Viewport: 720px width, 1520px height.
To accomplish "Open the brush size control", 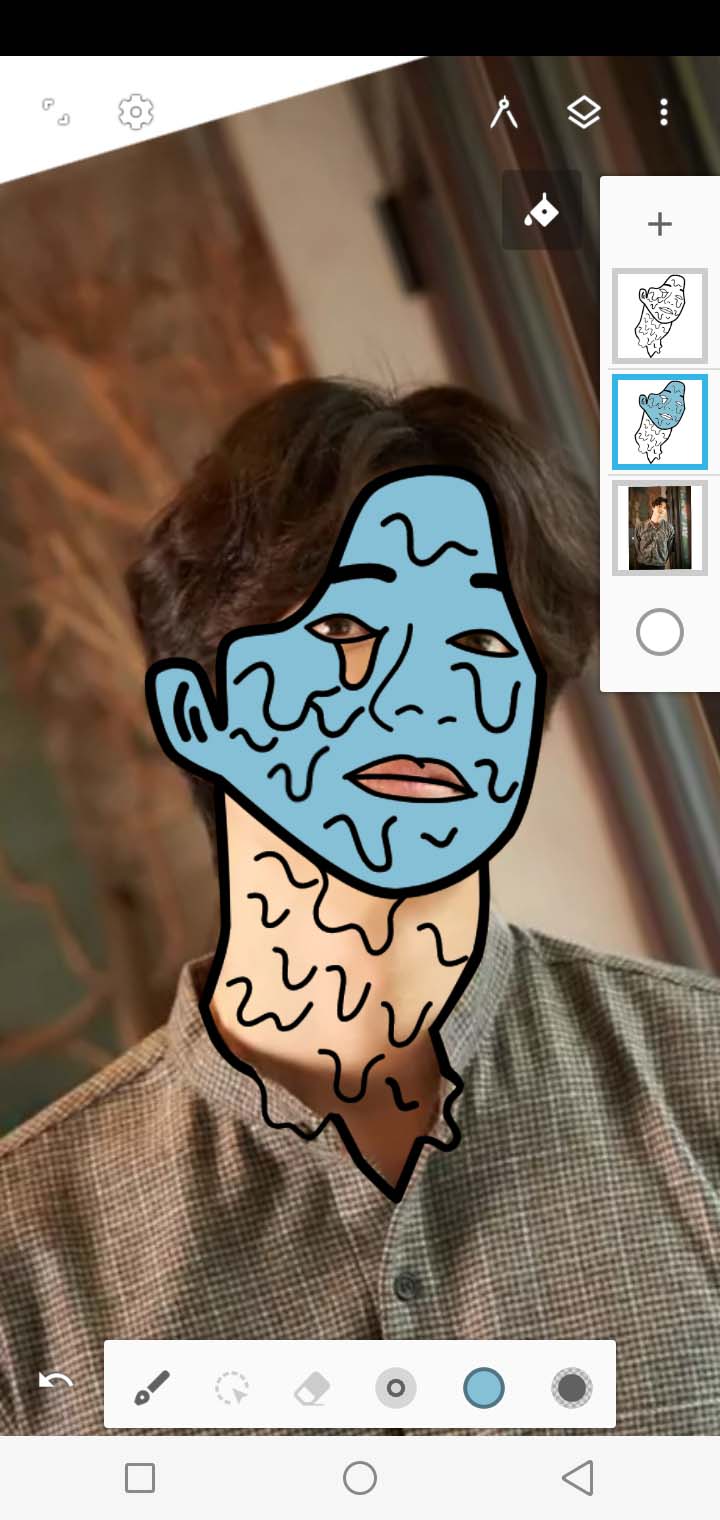I will (396, 1388).
